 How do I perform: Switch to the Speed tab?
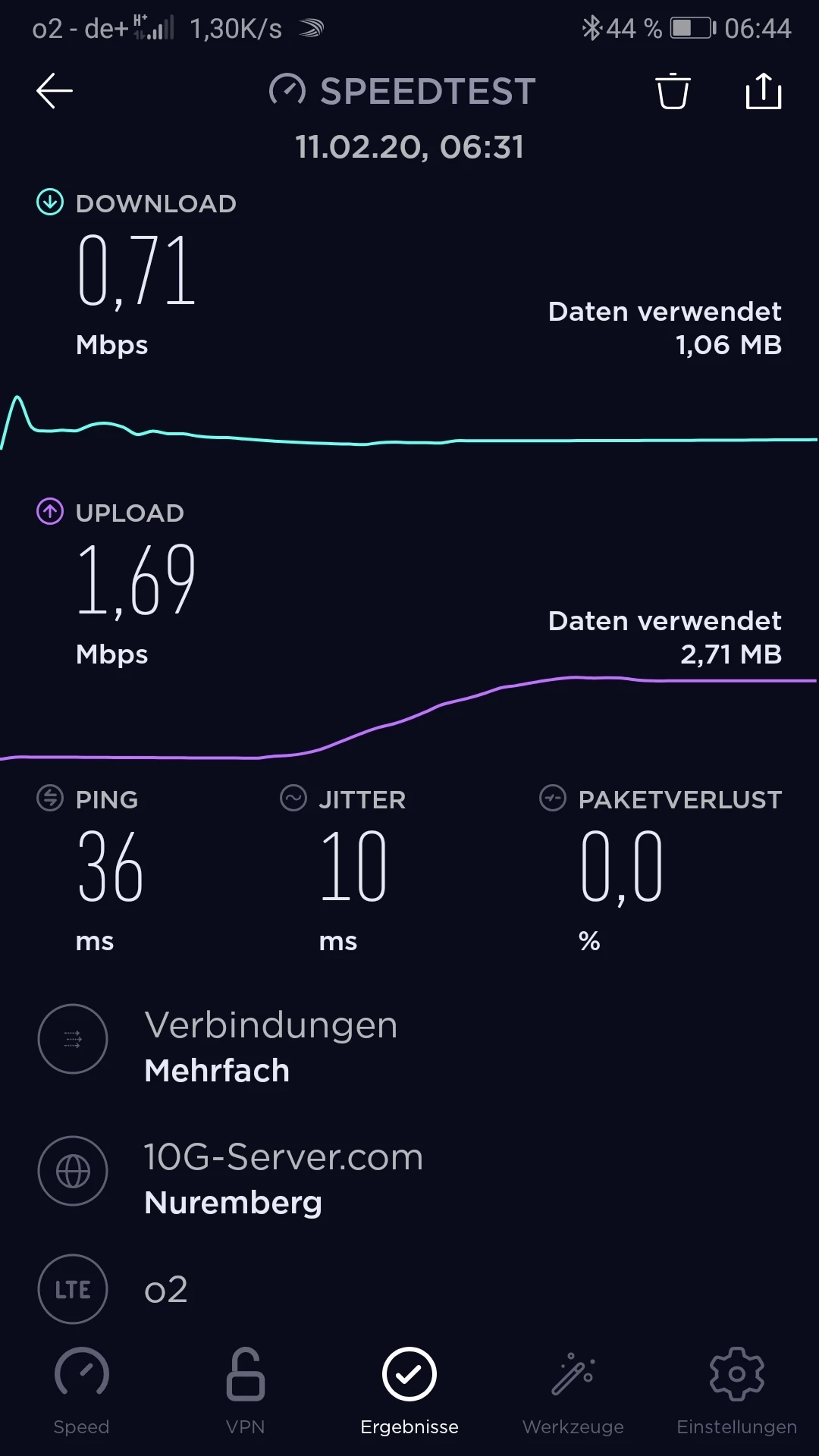[82, 1391]
